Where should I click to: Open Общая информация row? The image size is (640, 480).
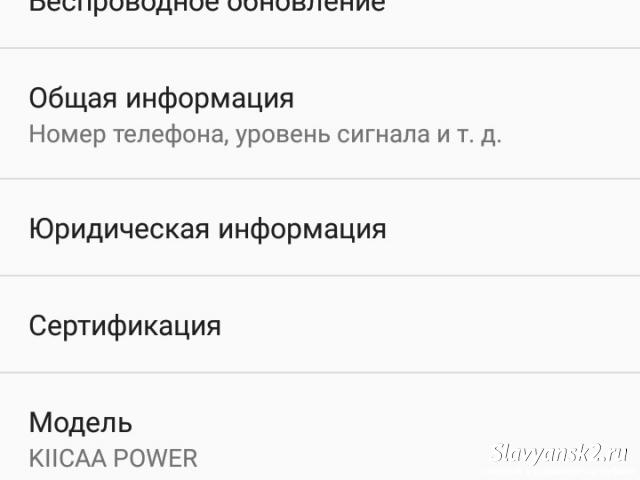tap(320, 113)
